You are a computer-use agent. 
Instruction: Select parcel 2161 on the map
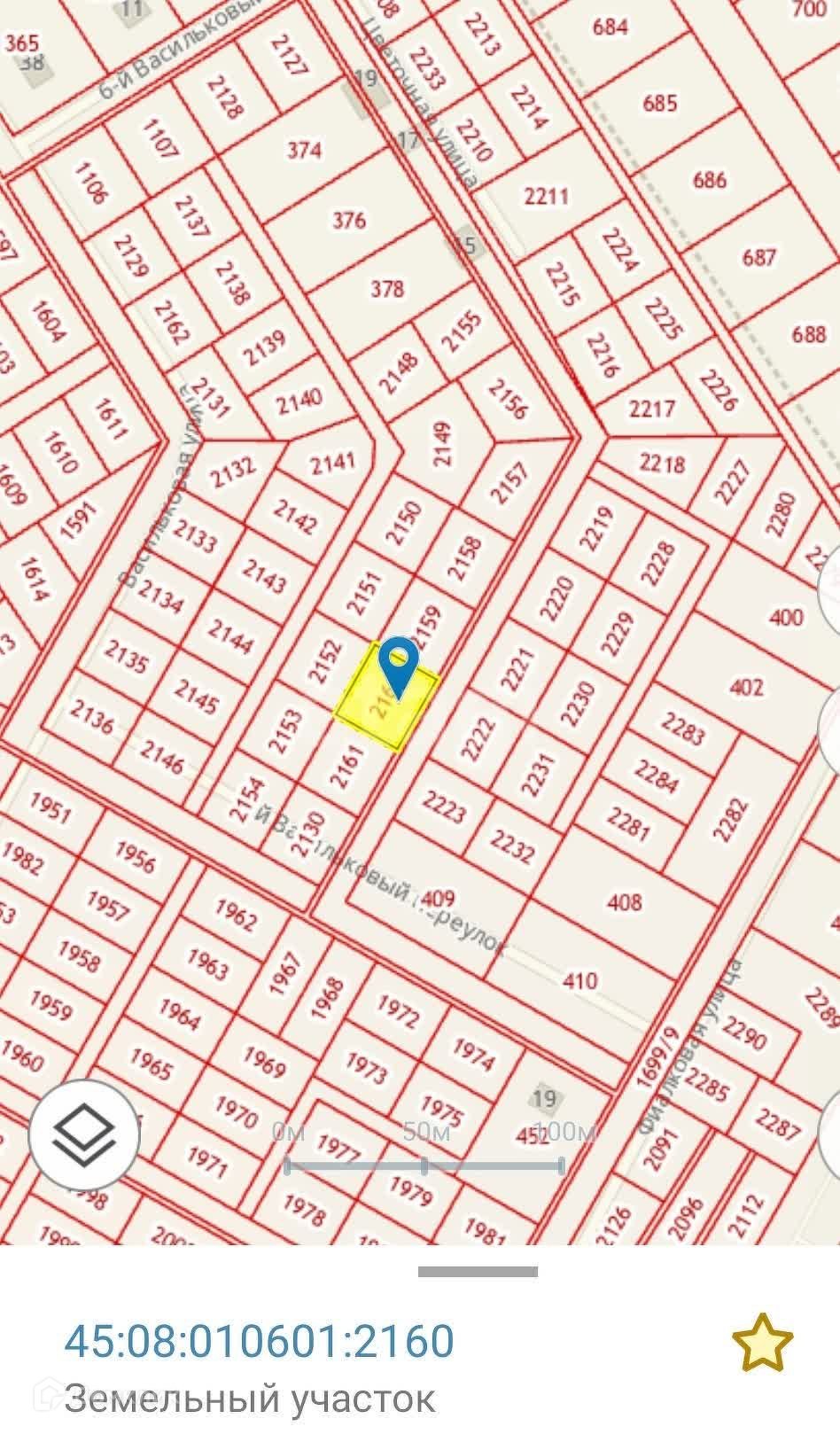click(x=344, y=768)
